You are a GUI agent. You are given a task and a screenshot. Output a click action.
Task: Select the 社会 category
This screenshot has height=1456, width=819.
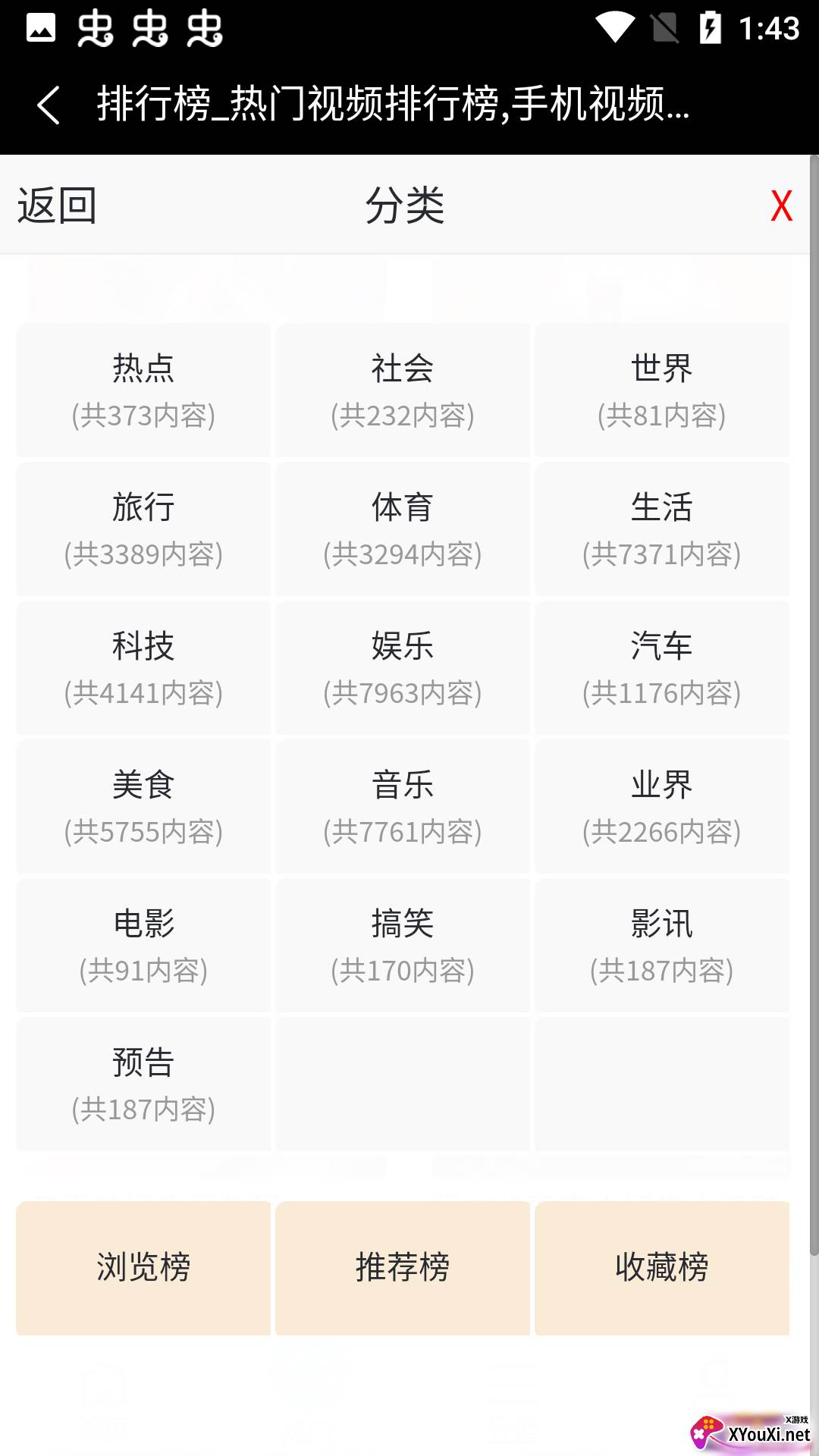click(403, 391)
